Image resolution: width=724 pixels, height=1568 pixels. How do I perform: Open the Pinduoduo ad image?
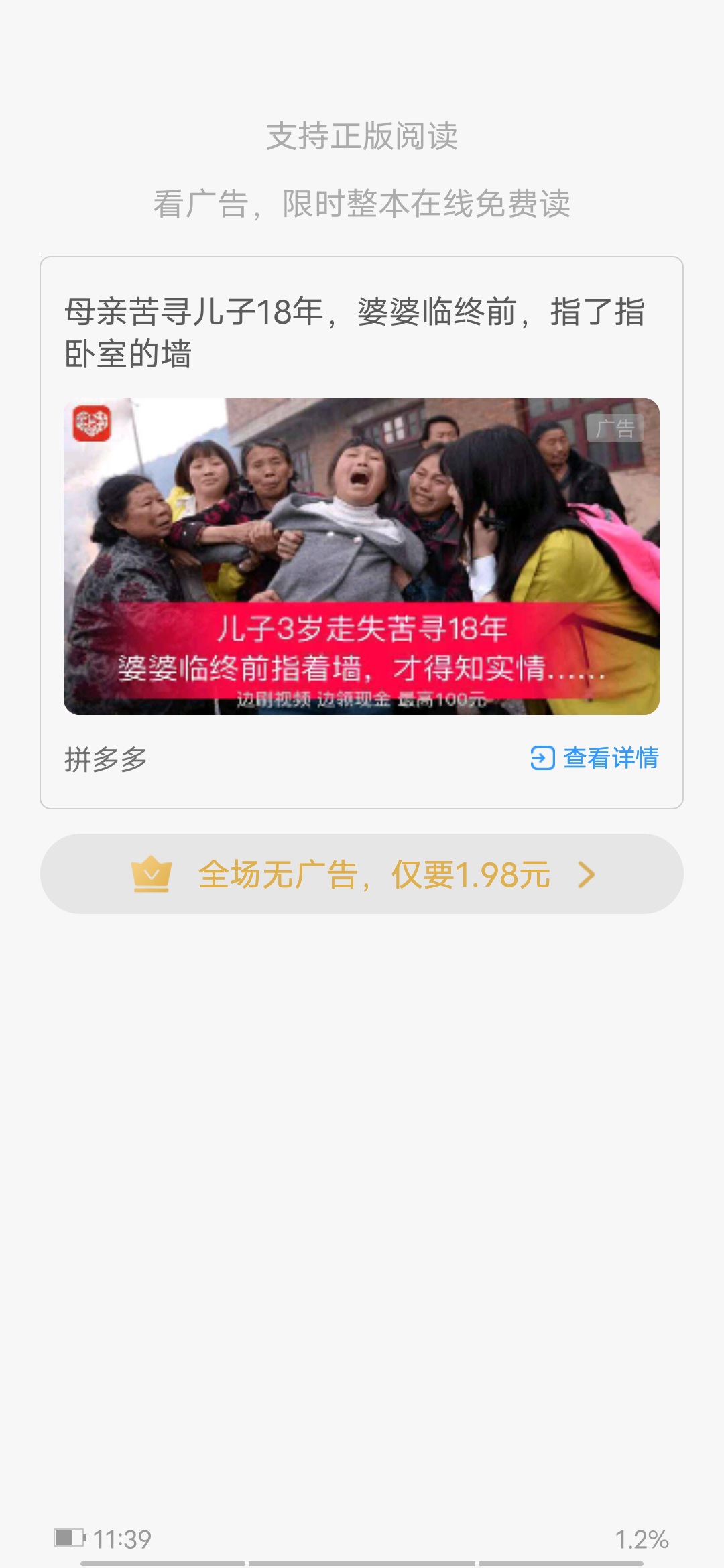click(361, 556)
